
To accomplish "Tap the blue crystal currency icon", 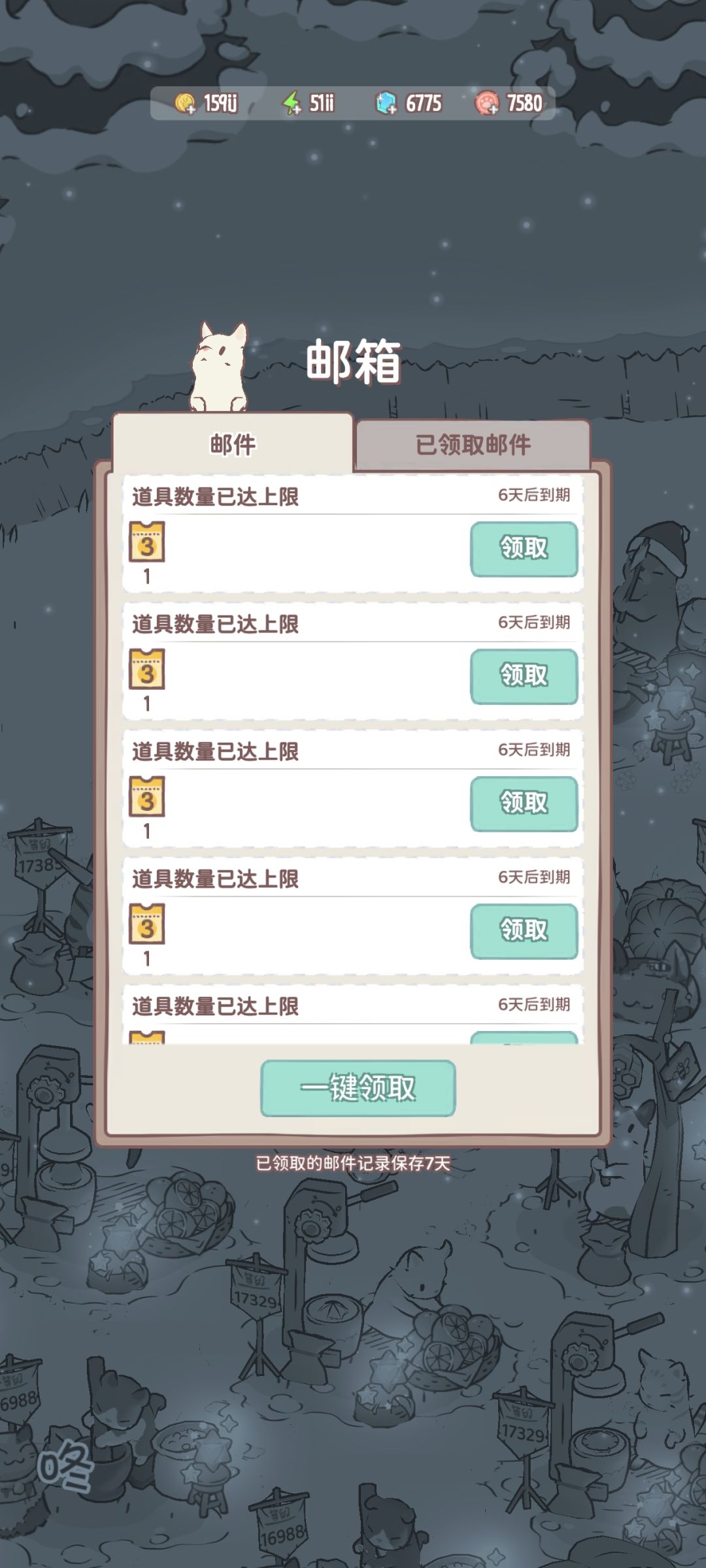I will (387, 102).
